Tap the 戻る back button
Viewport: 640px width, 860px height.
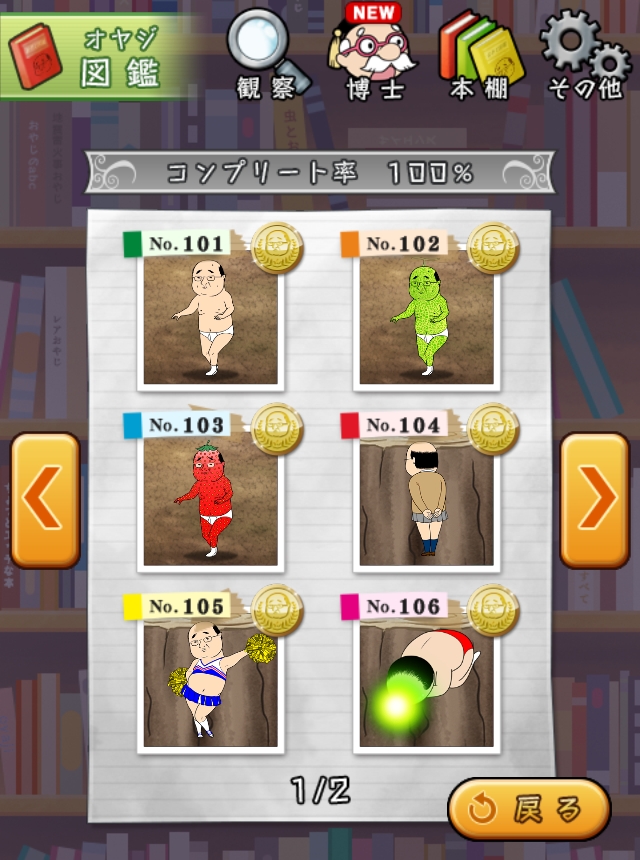click(x=528, y=809)
